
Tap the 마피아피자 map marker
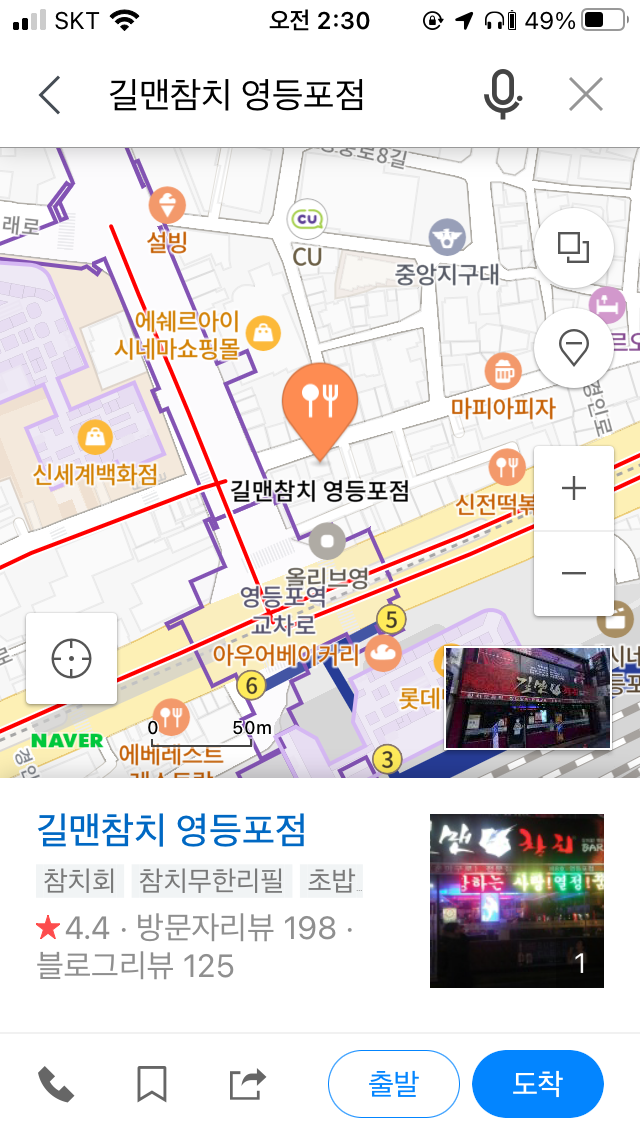pyautogui.click(x=502, y=372)
